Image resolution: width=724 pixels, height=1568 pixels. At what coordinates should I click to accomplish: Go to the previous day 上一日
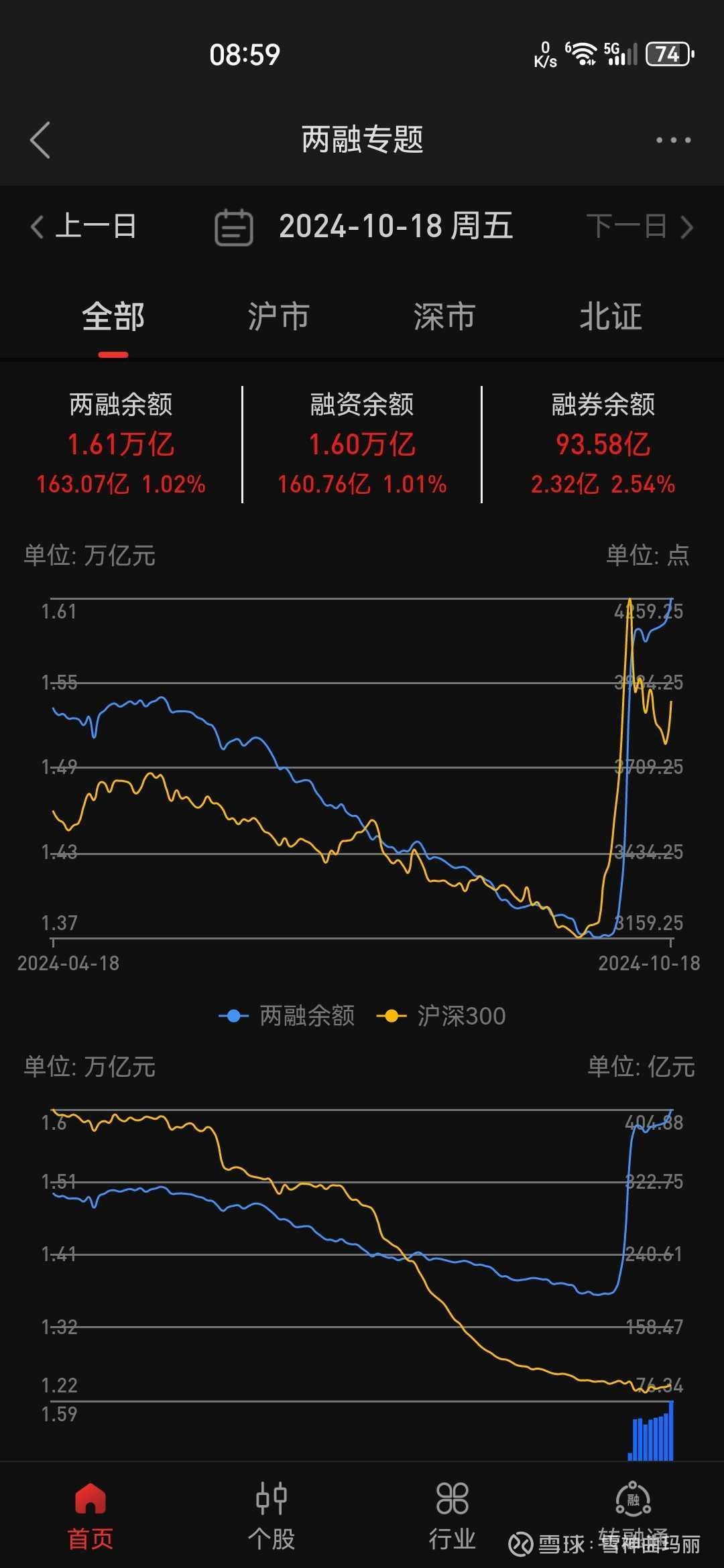coord(84,226)
